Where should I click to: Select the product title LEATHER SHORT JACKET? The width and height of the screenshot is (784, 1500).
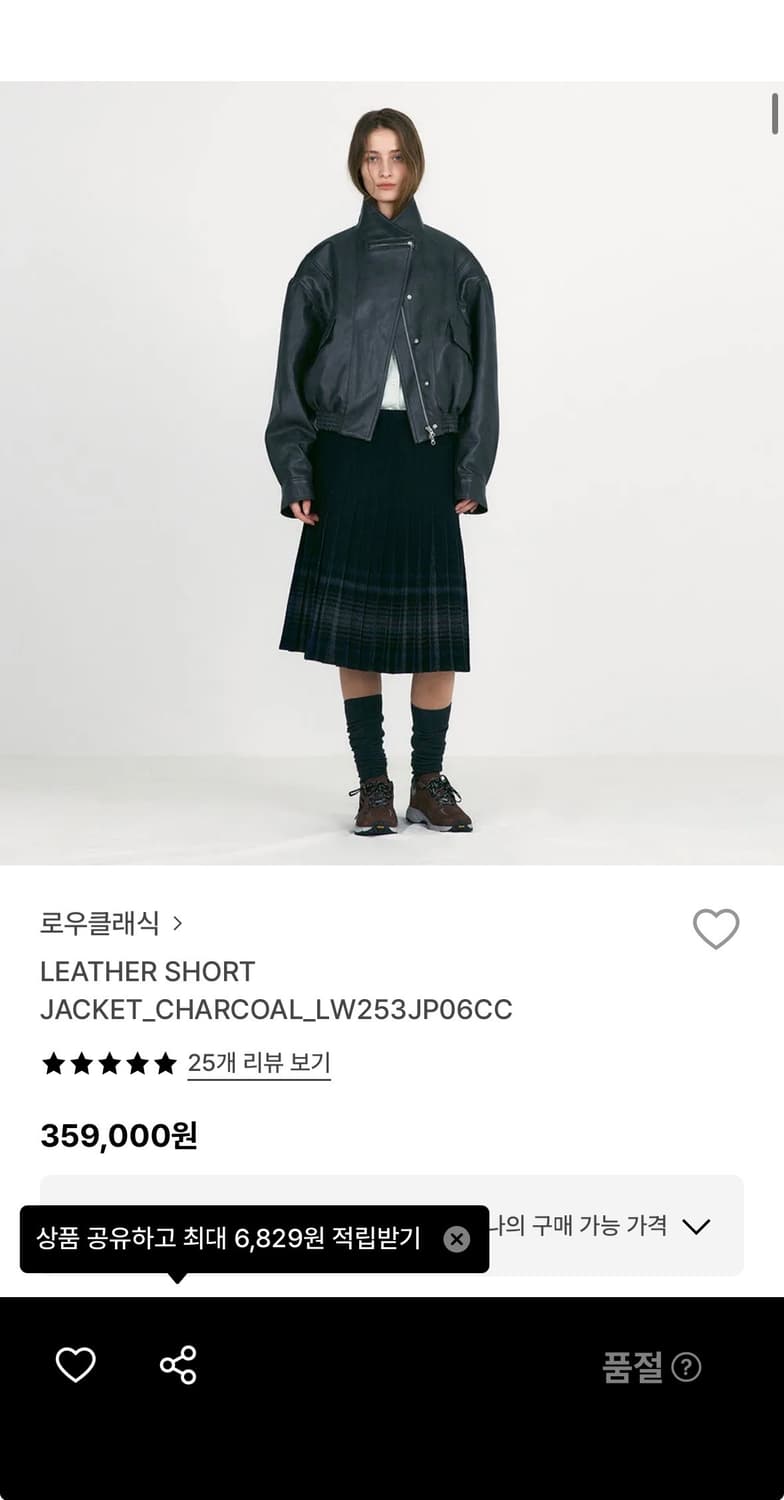pyautogui.click(x=275, y=990)
